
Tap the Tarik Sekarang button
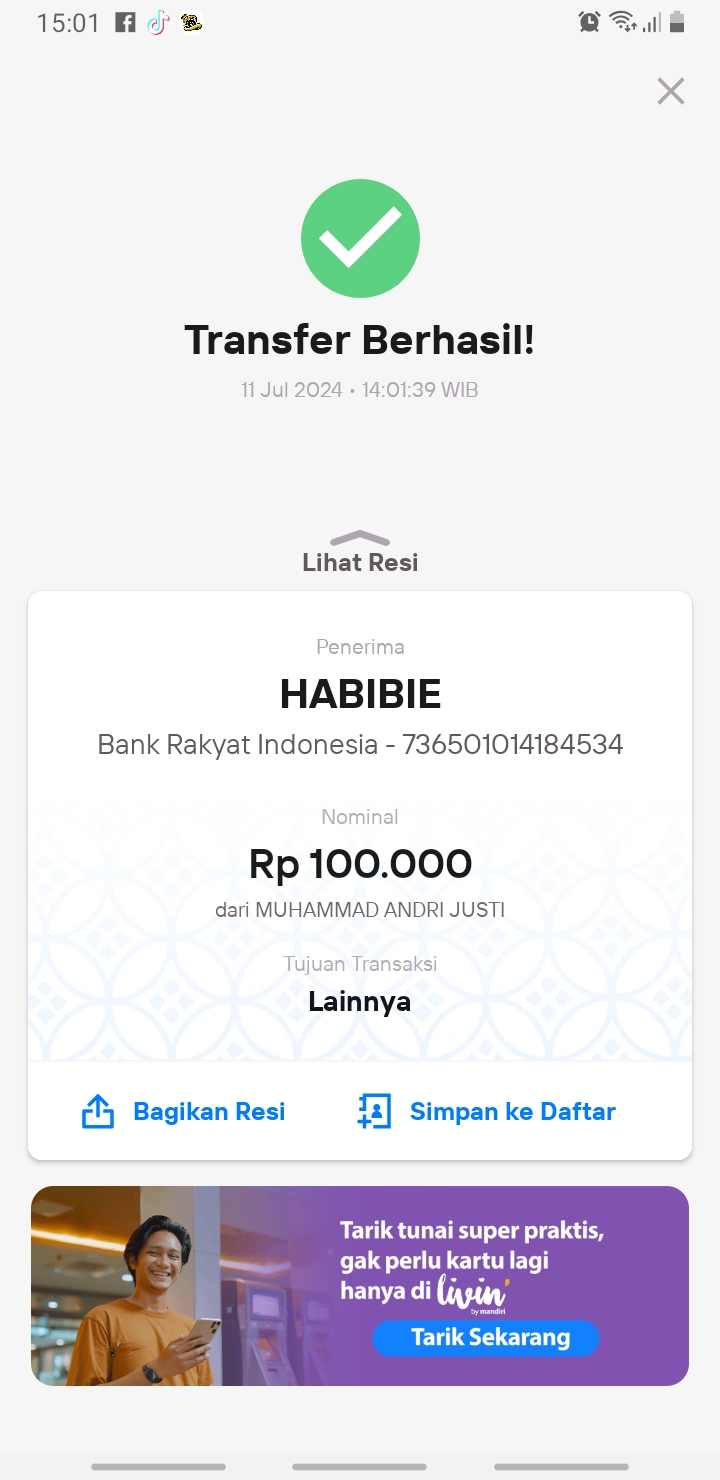tap(486, 1337)
